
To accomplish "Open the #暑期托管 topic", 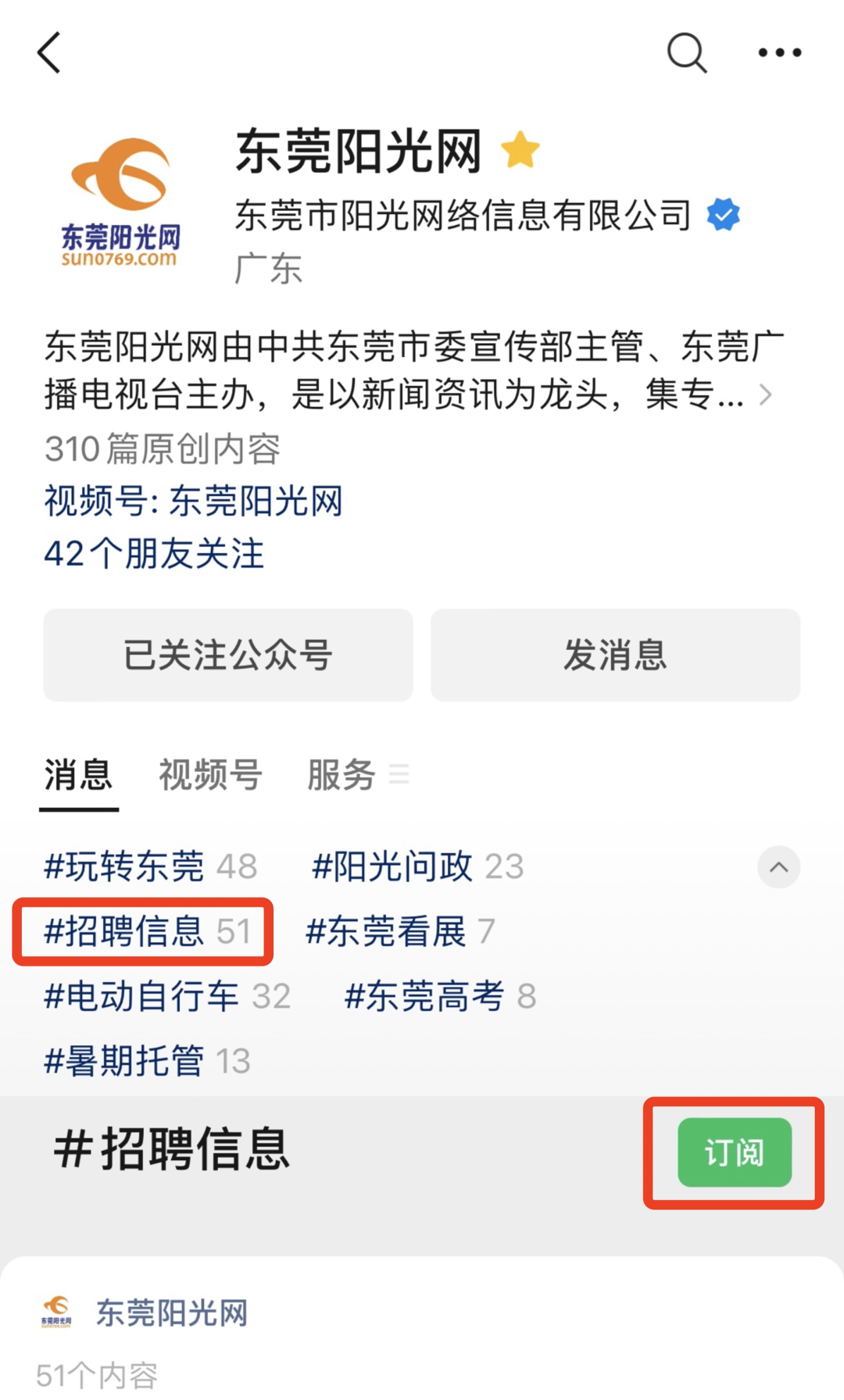I will [x=147, y=1061].
